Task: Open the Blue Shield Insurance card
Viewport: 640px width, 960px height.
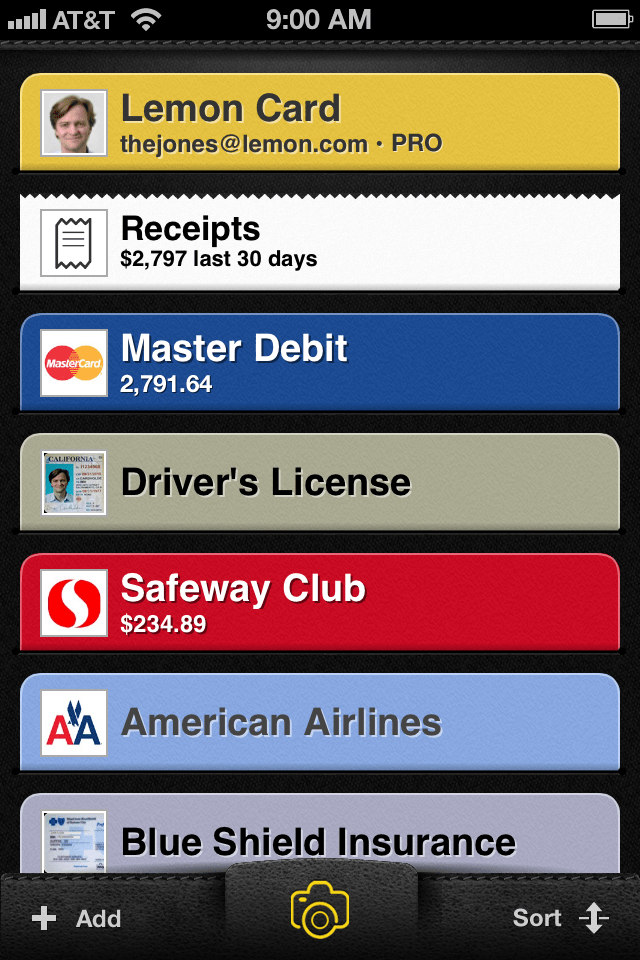Action: 320,835
